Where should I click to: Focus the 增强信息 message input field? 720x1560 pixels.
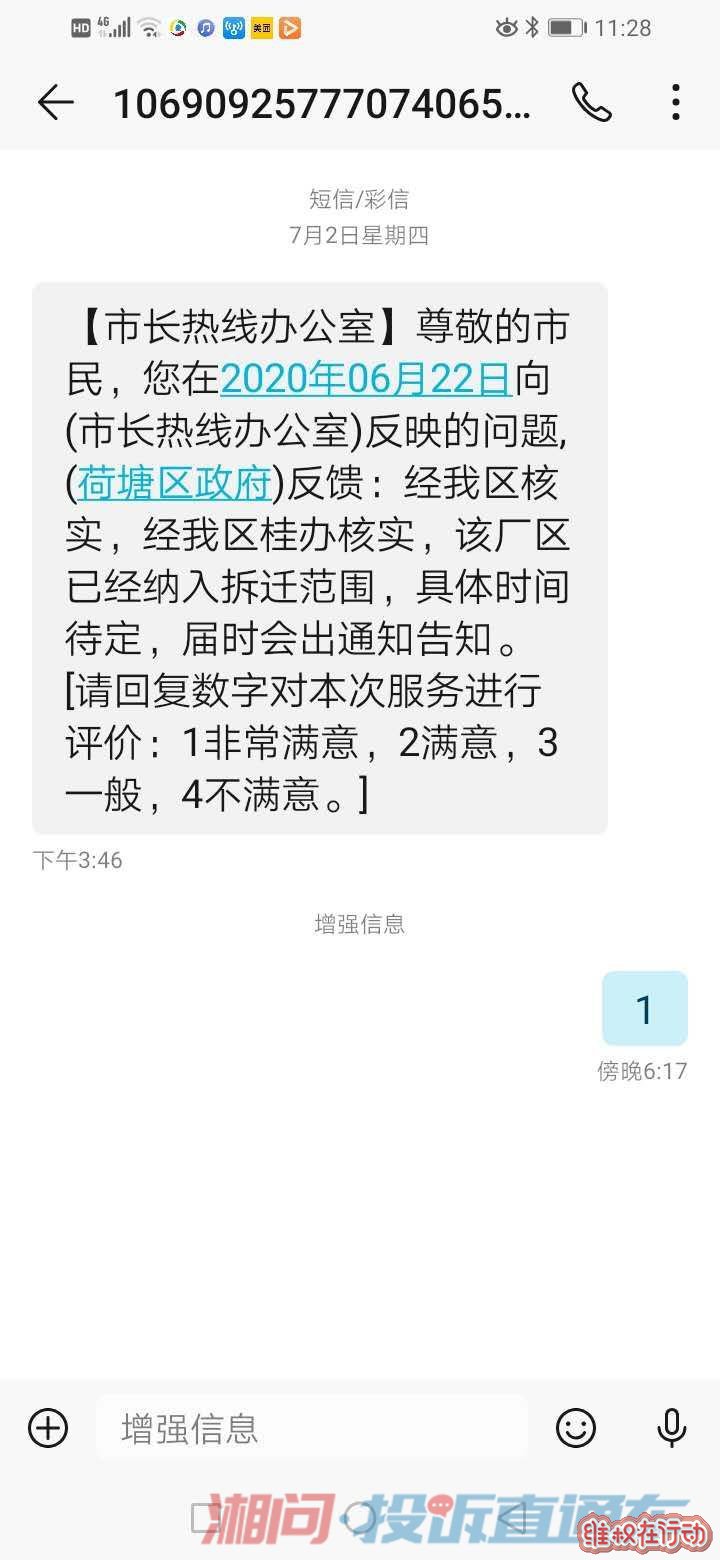312,1428
